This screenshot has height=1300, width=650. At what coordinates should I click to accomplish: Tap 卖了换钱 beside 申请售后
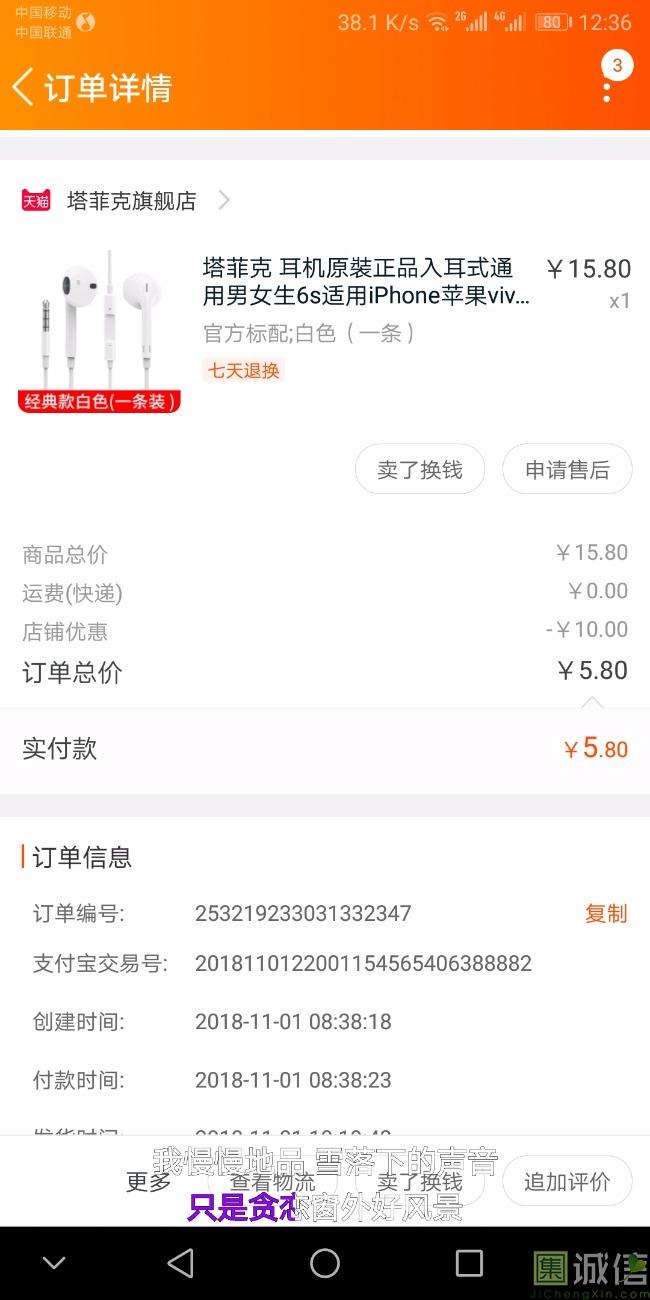point(420,470)
